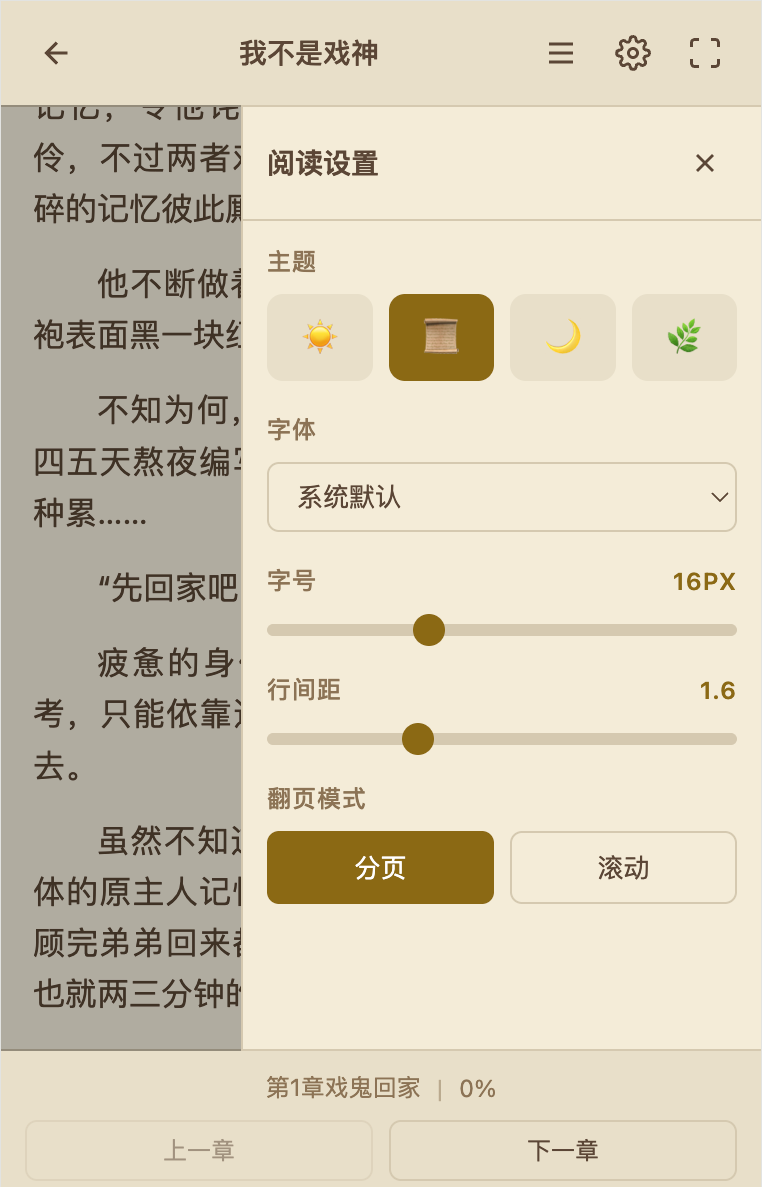Open the settings gear icon
This screenshot has height=1187, width=762.
(x=633, y=53)
